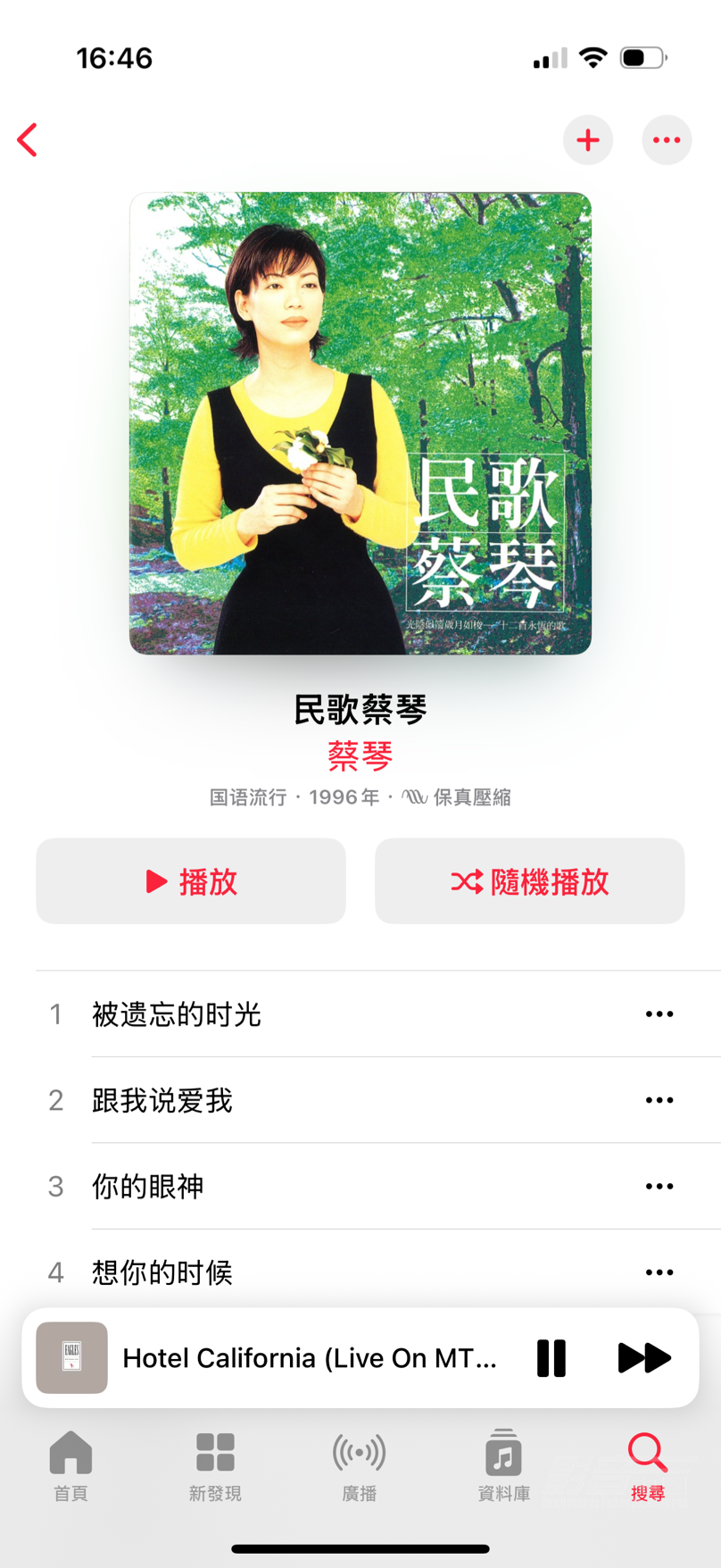Open more options for 想你的时候
The image size is (721, 1568).
coord(659,1272)
